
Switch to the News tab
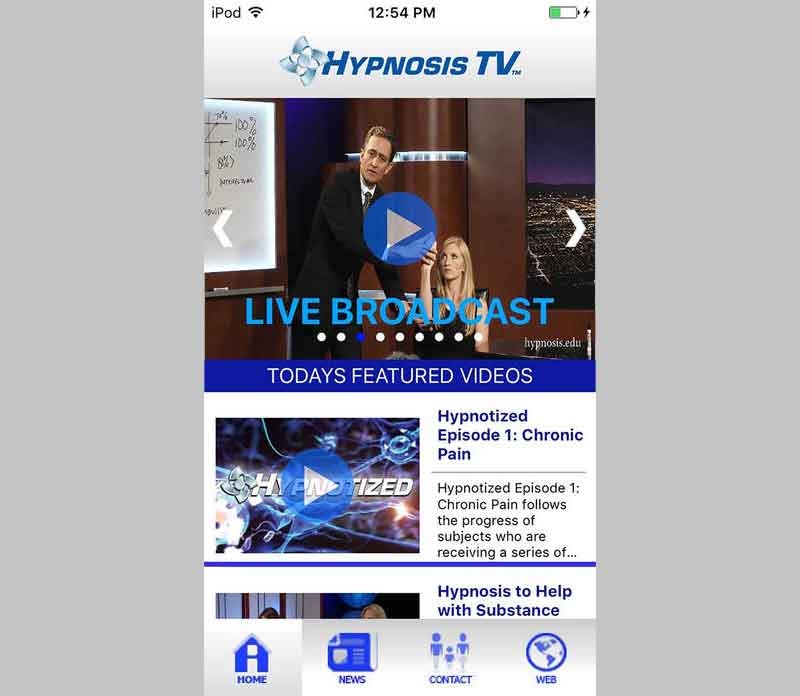(352, 658)
